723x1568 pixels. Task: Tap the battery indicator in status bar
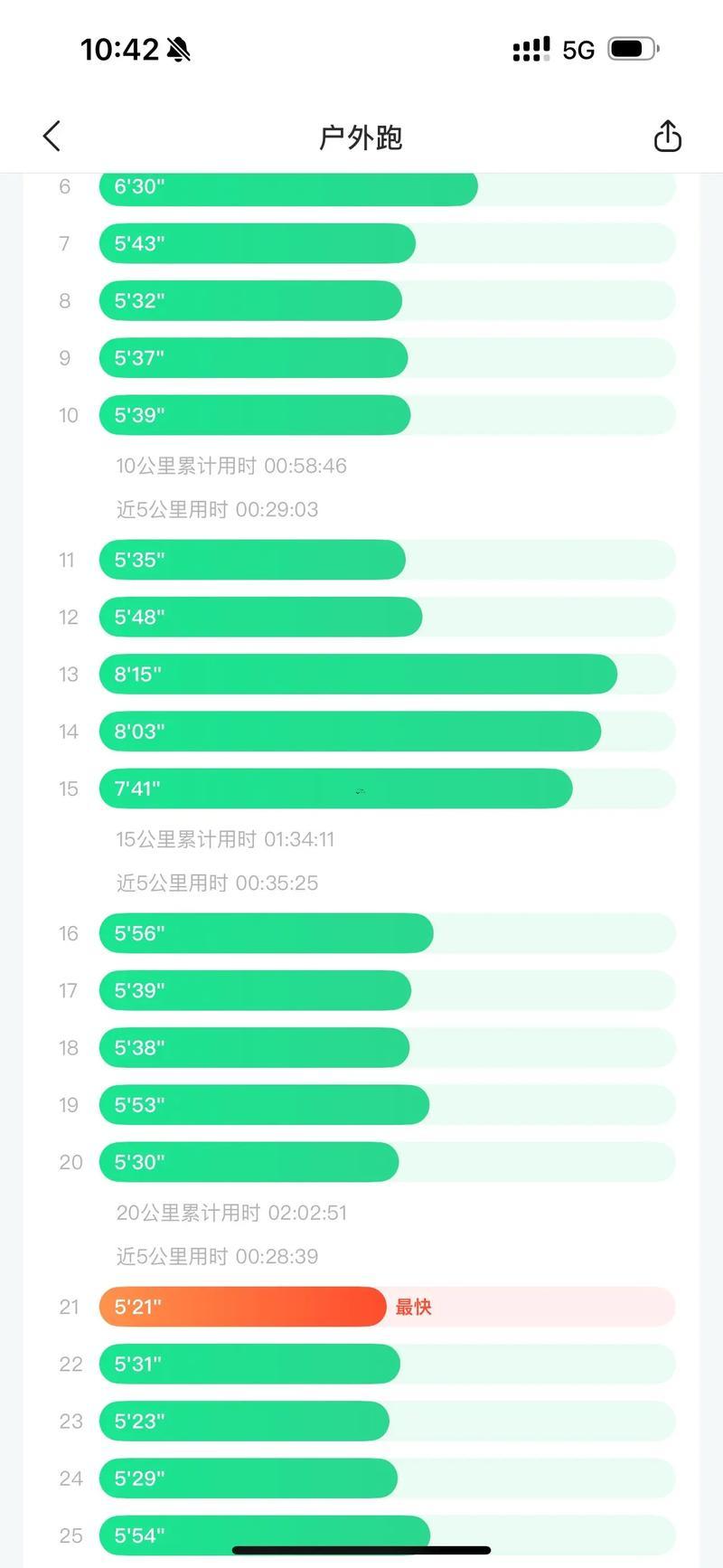tap(634, 49)
